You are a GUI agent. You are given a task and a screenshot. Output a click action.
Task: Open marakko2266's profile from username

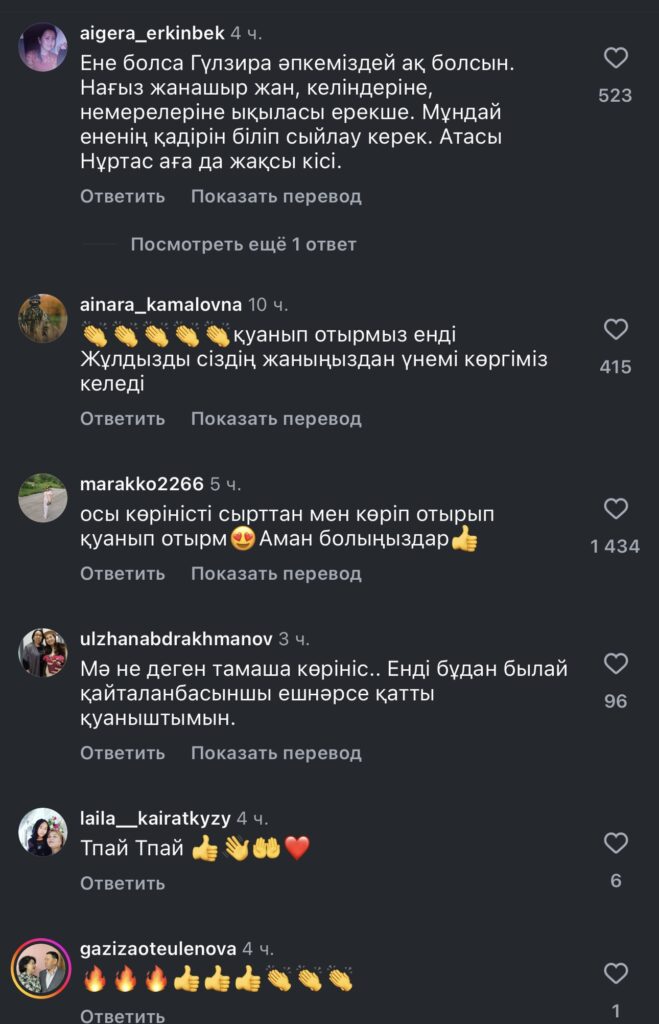point(140,484)
